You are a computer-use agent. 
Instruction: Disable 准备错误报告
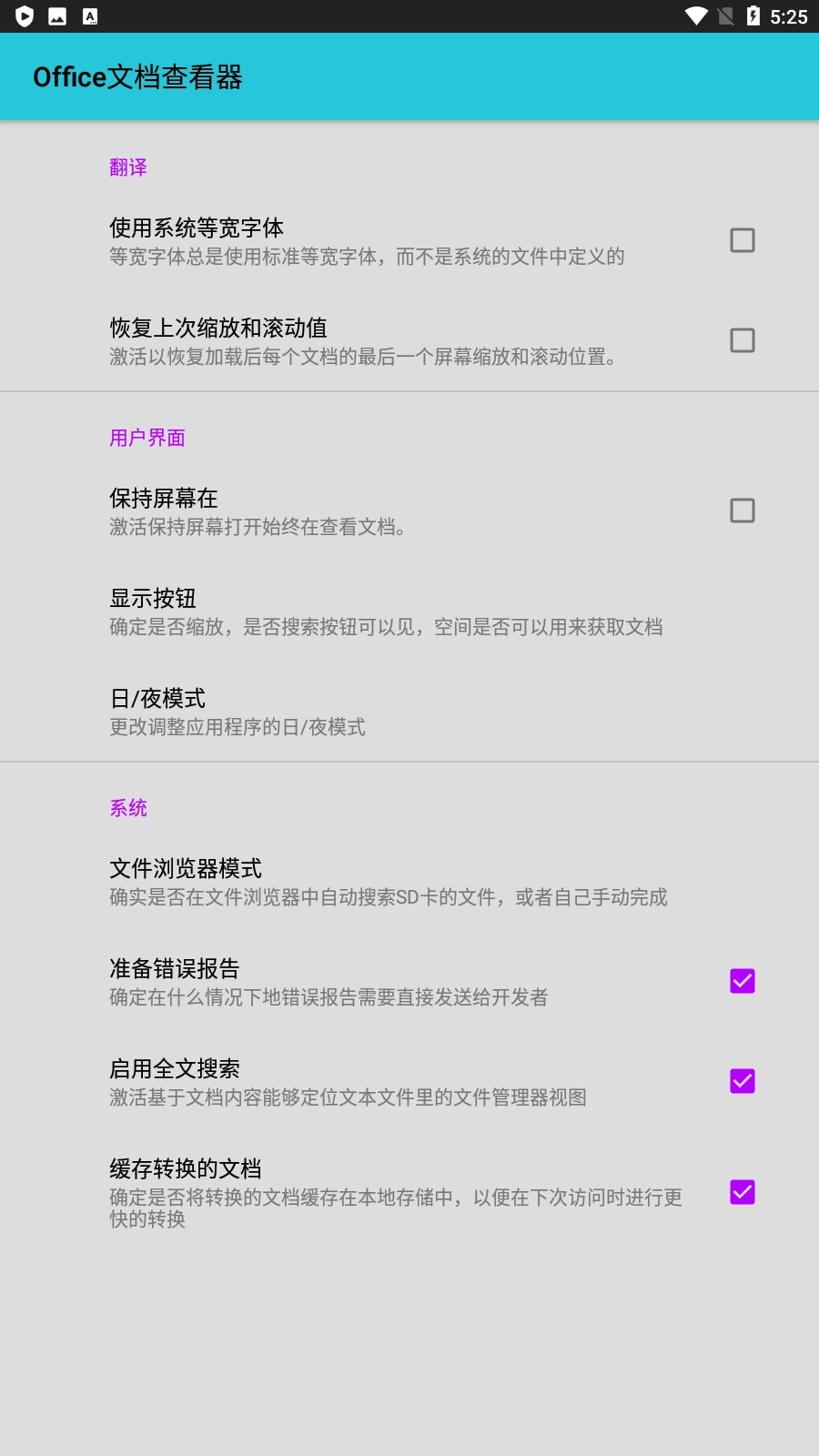[x=743, y=980]
